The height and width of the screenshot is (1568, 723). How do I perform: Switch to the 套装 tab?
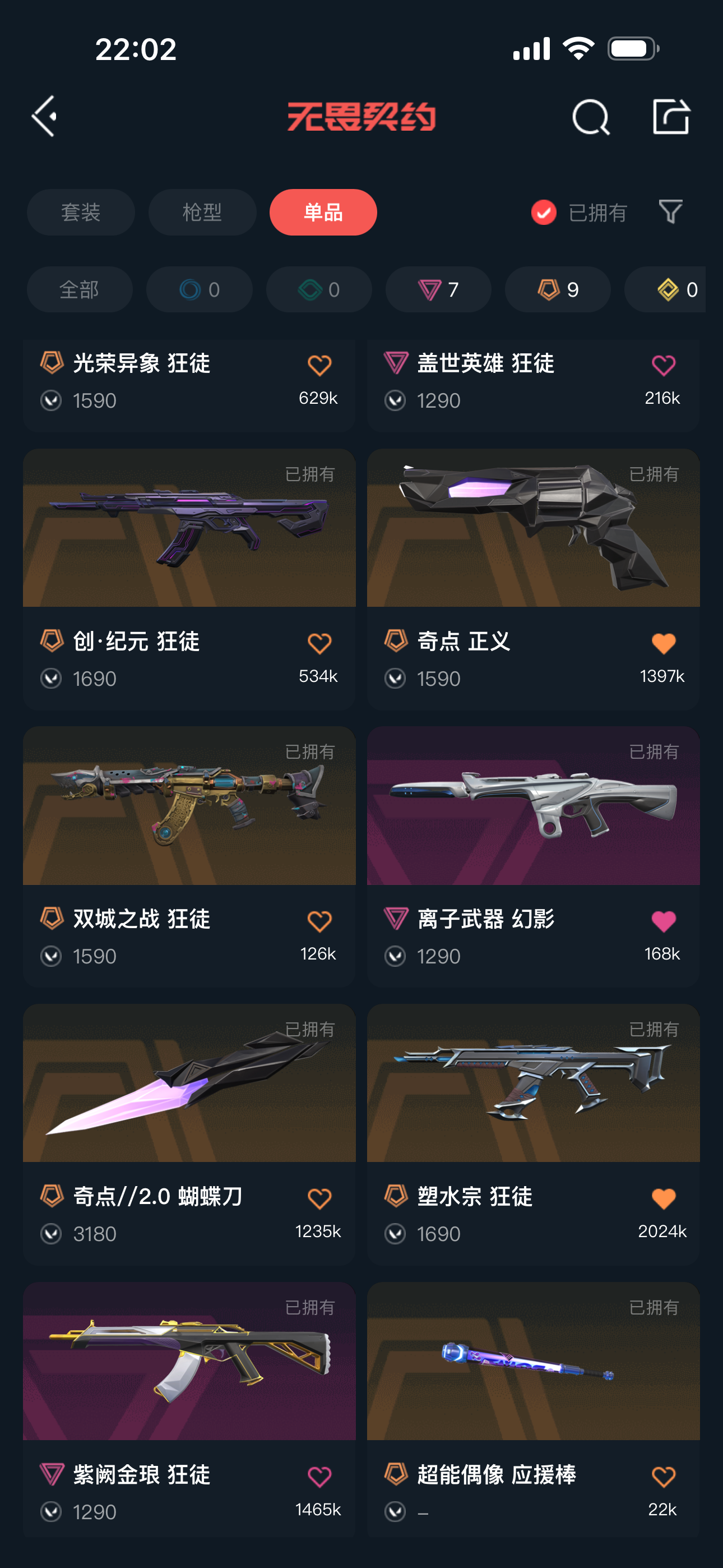[80, 213]
